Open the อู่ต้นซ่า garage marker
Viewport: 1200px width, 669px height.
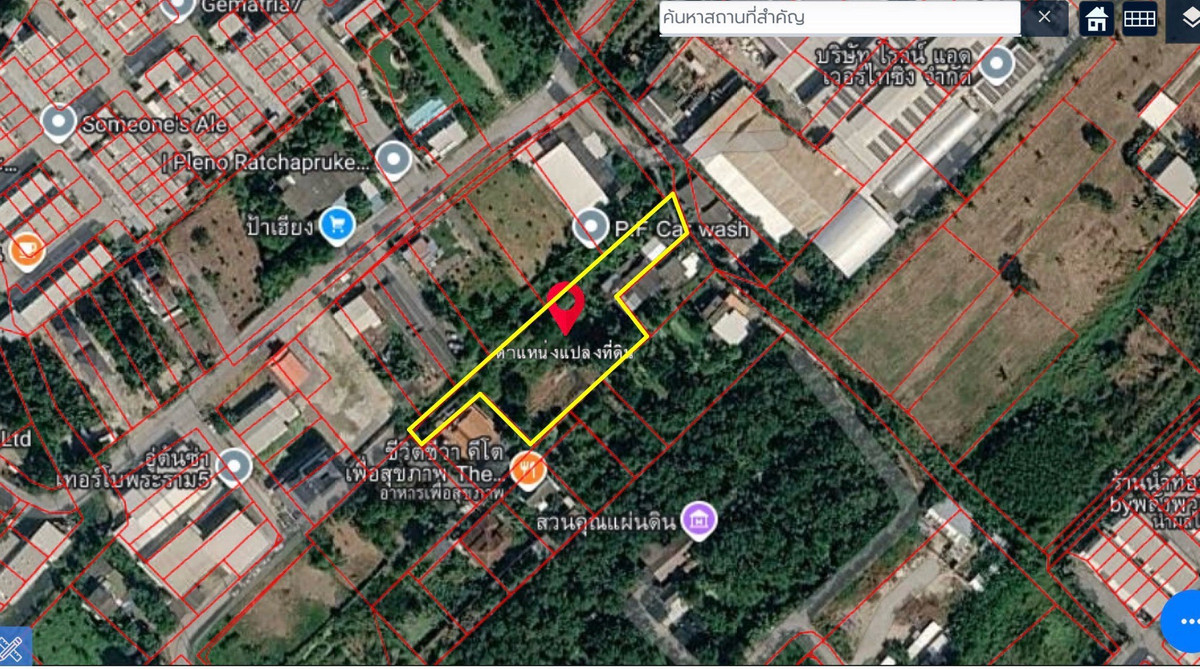(234, 465)
